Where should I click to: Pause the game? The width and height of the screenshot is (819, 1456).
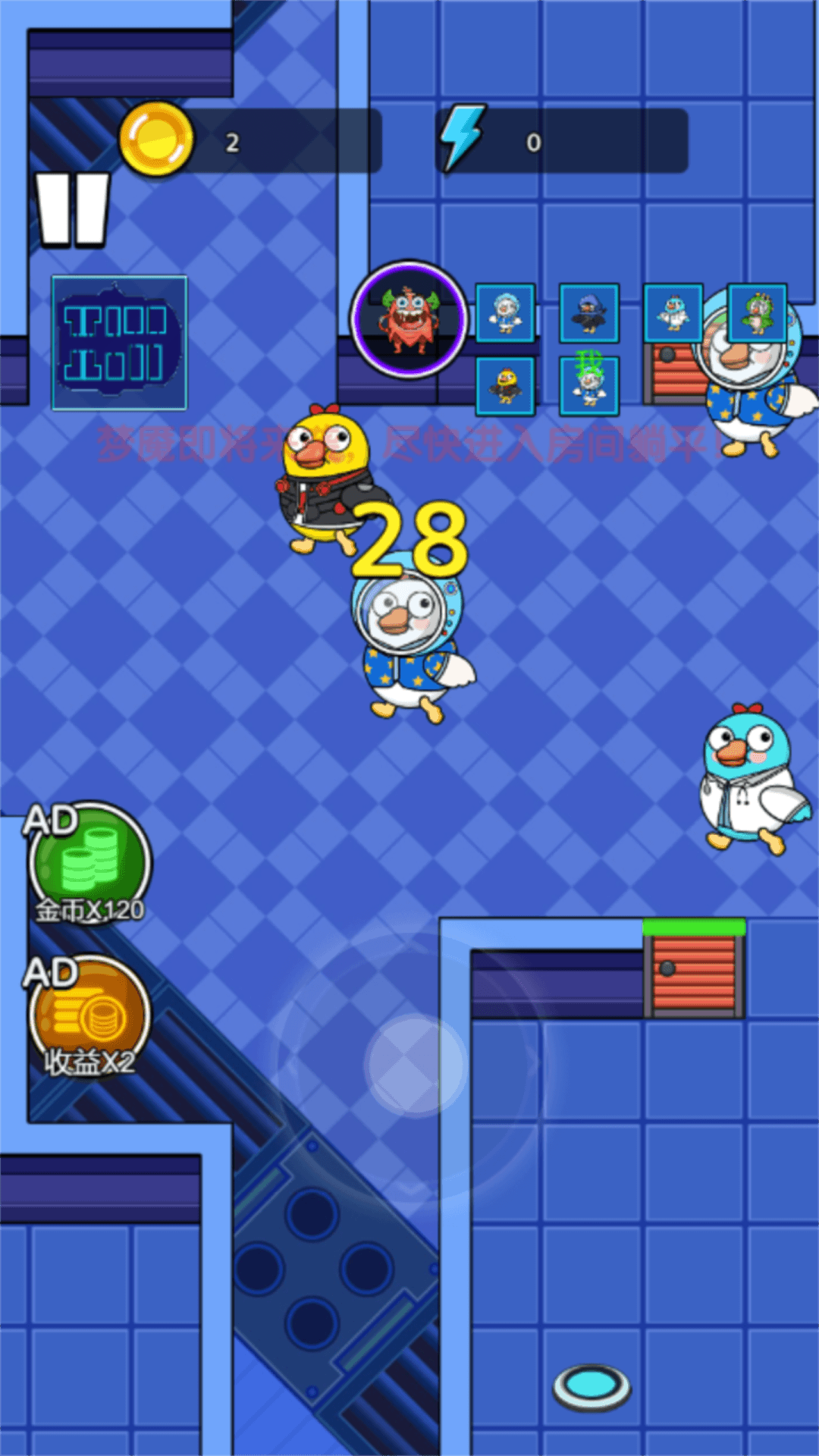(73, 210)
